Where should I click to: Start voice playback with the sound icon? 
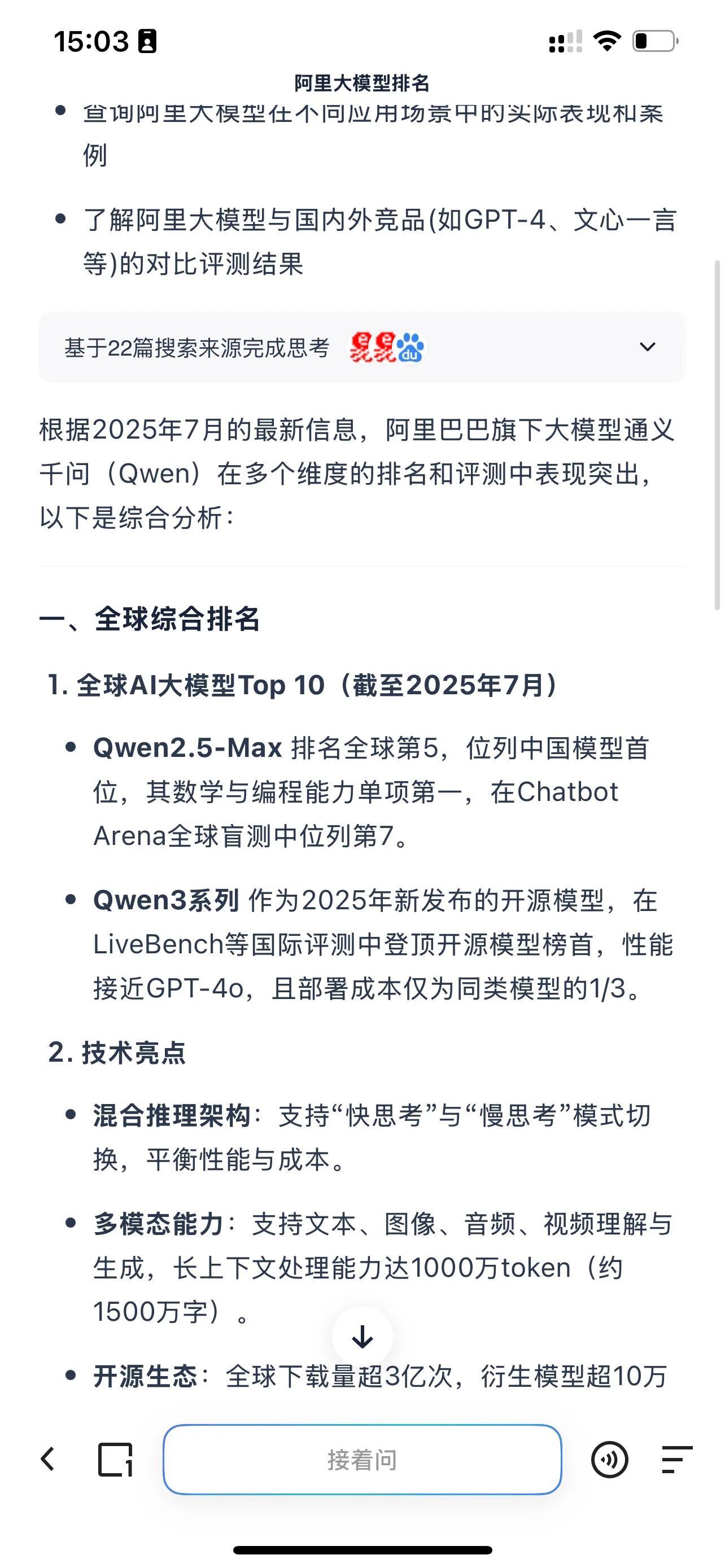click(609, 1459)
